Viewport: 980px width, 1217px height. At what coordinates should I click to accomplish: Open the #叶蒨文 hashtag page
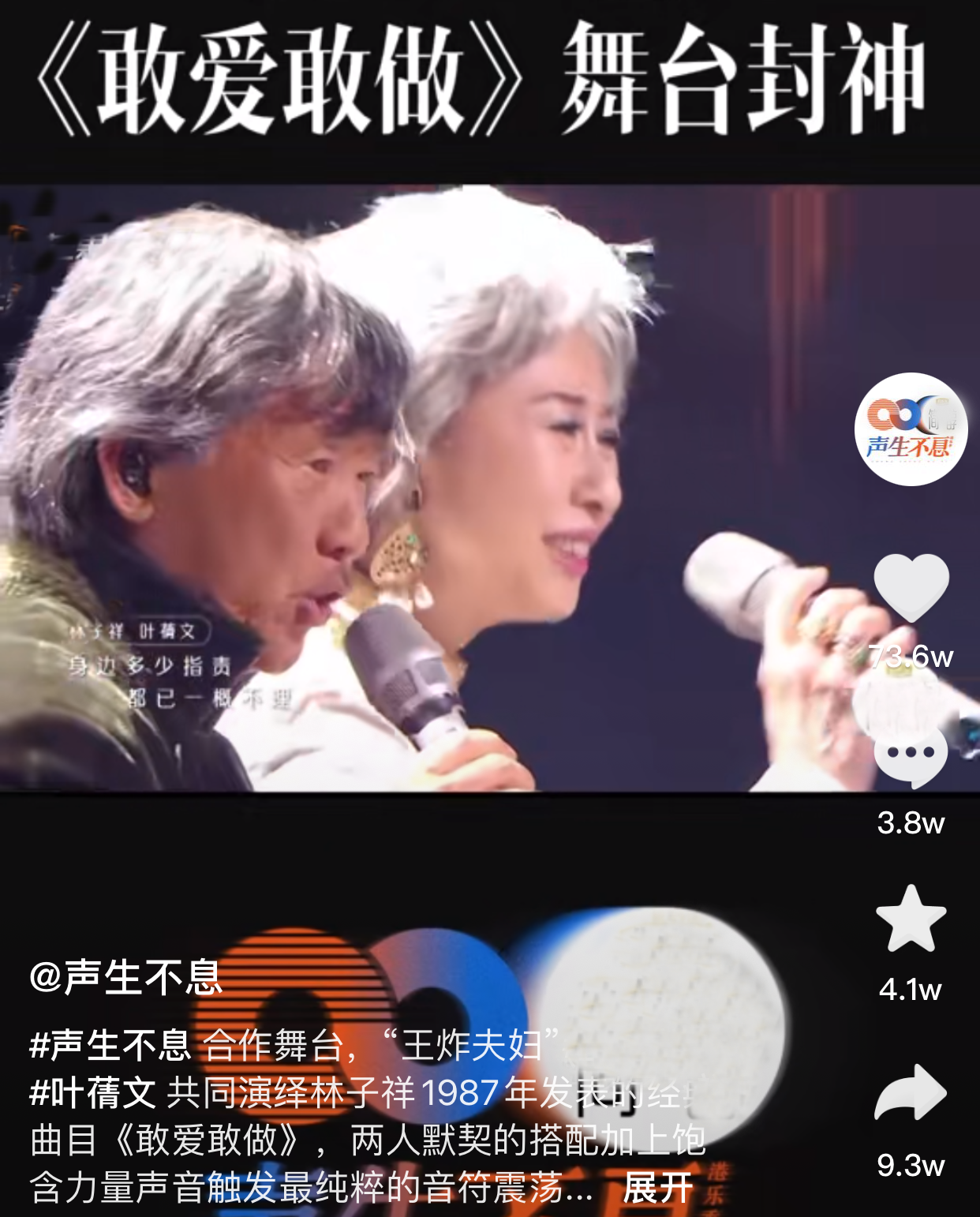click(x=89, y=1089)
